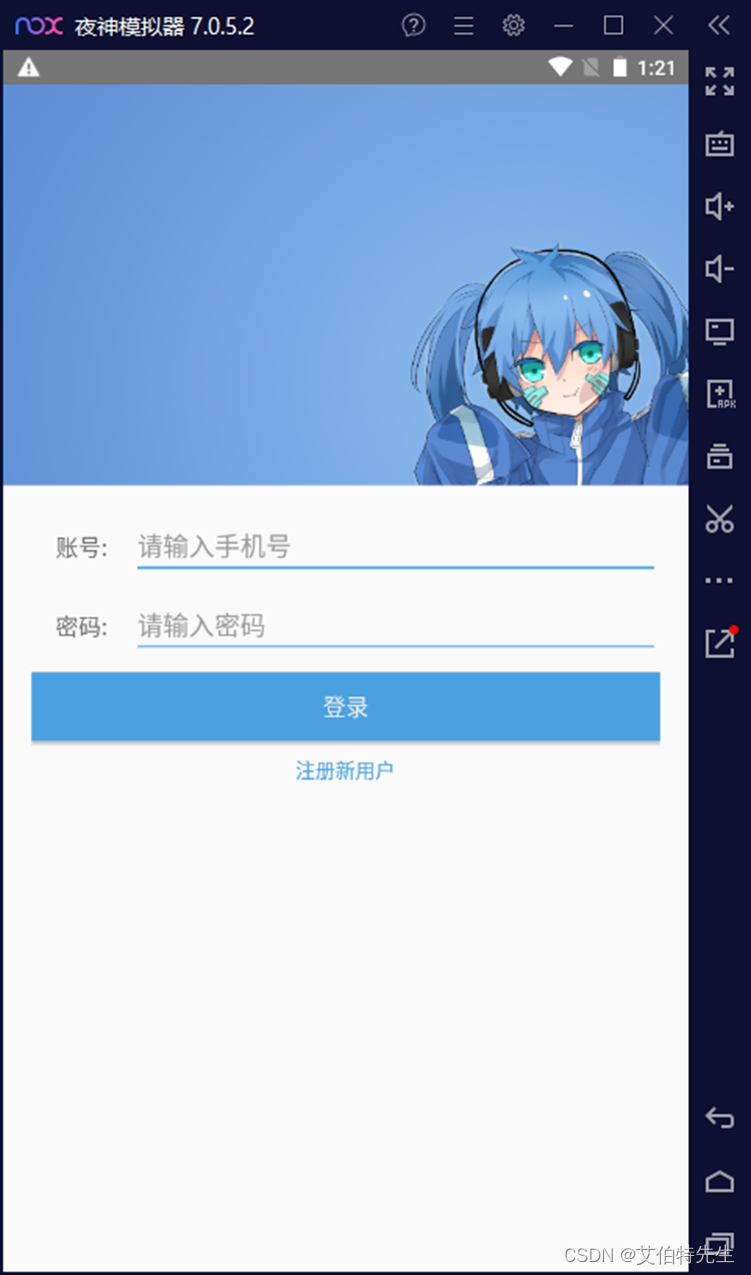Raise volume in emulator sidebar
The image size is (751, 1275).
[x=719, y=206]
